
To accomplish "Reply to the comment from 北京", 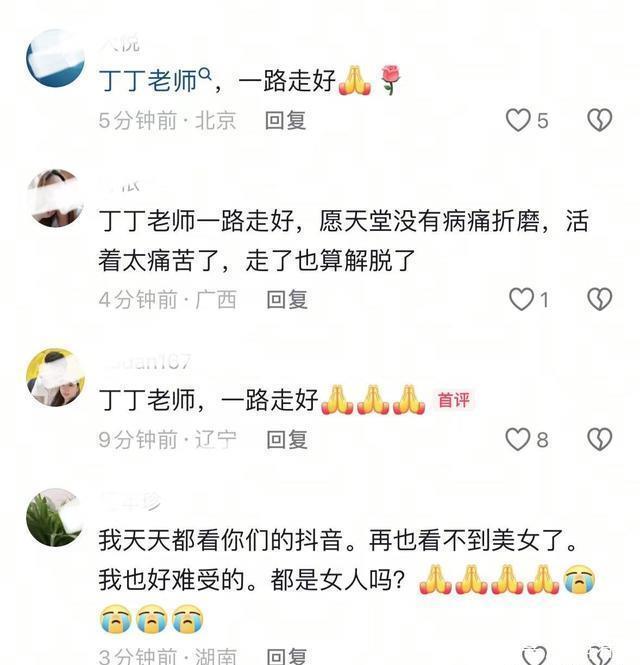I will [x=285, y=120].
